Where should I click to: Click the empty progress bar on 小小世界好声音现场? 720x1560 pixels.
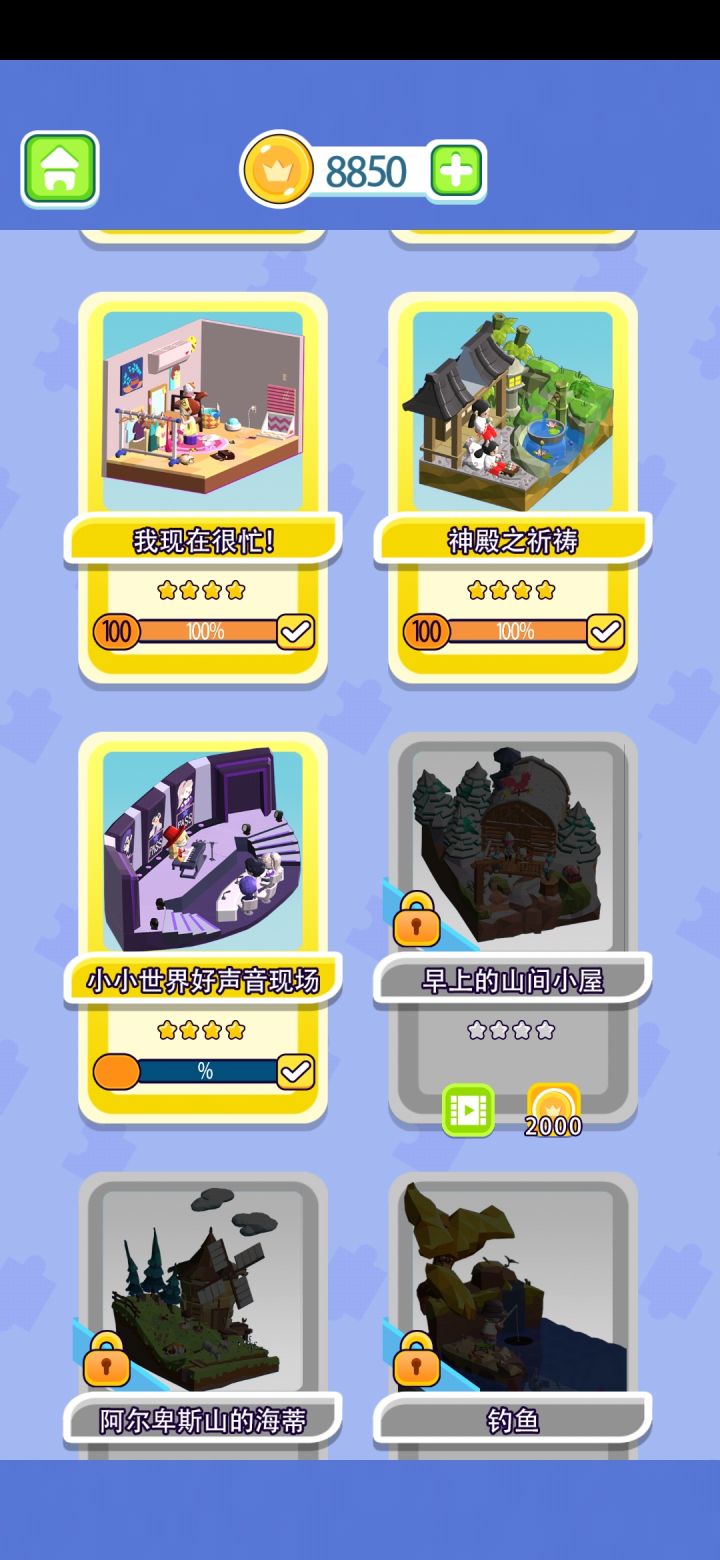tap(200, 1070)
